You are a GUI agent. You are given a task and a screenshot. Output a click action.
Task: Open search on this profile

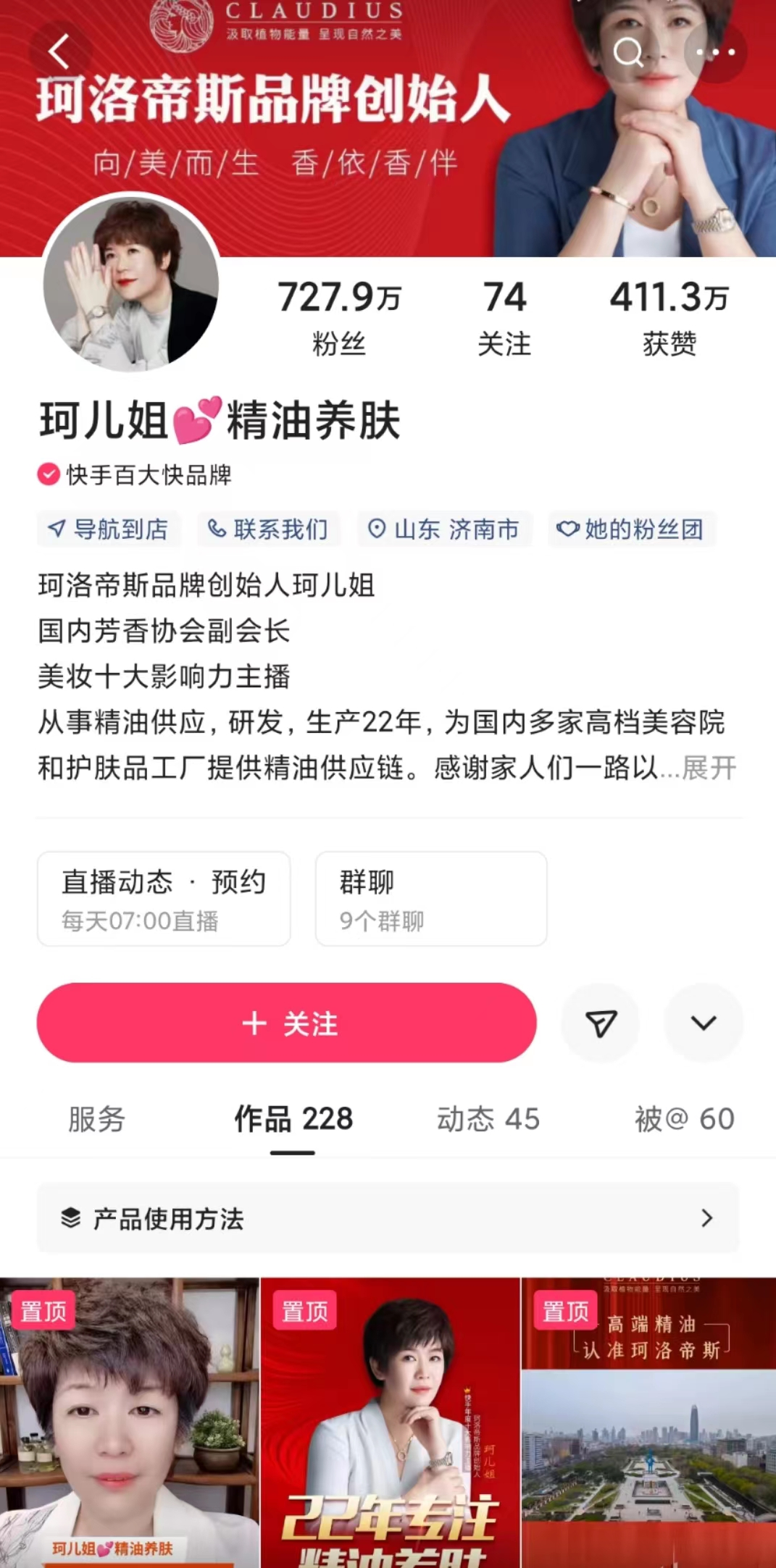click(x=628, y=52)
